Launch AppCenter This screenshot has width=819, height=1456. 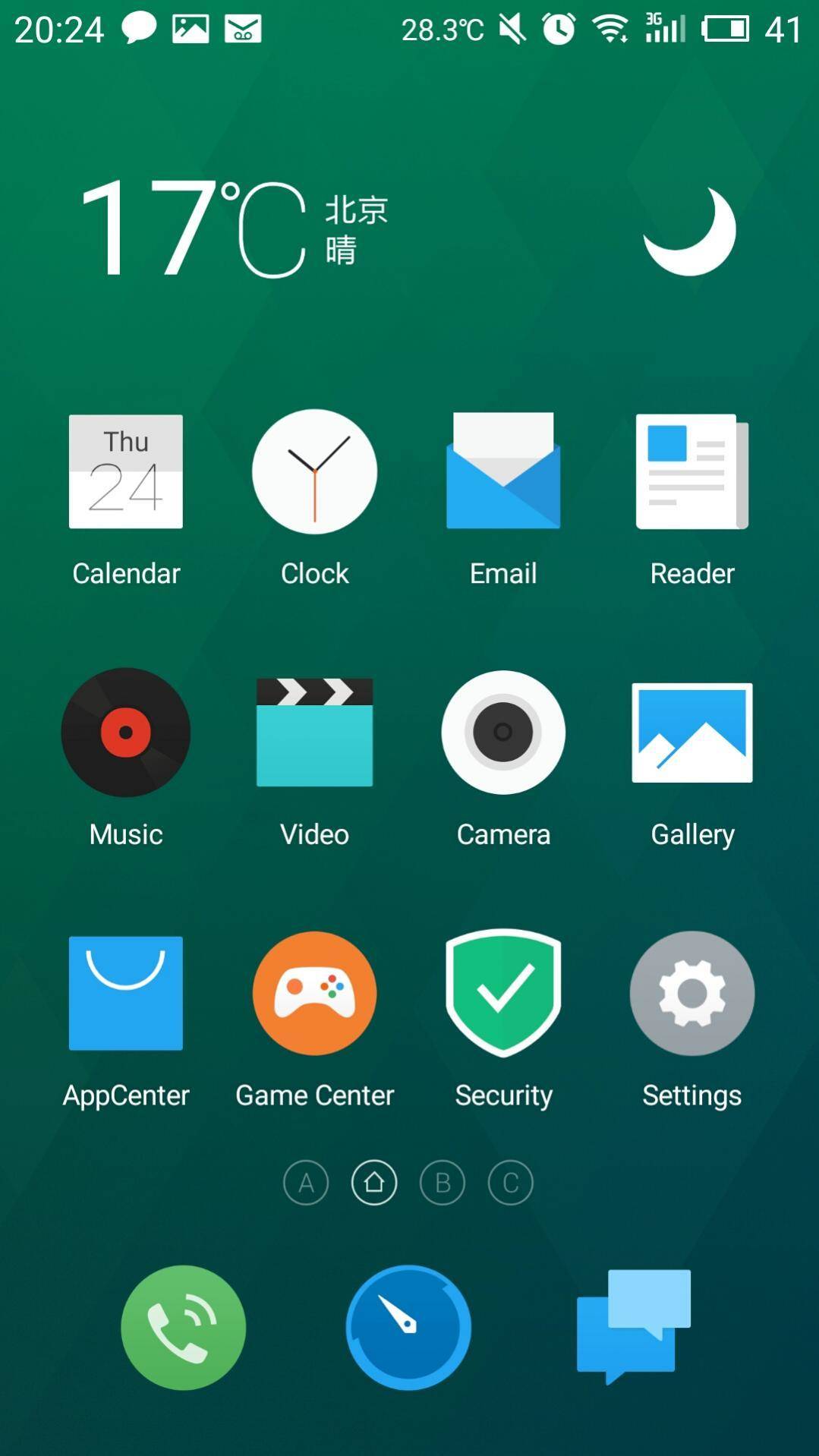(x=126, y=994)
